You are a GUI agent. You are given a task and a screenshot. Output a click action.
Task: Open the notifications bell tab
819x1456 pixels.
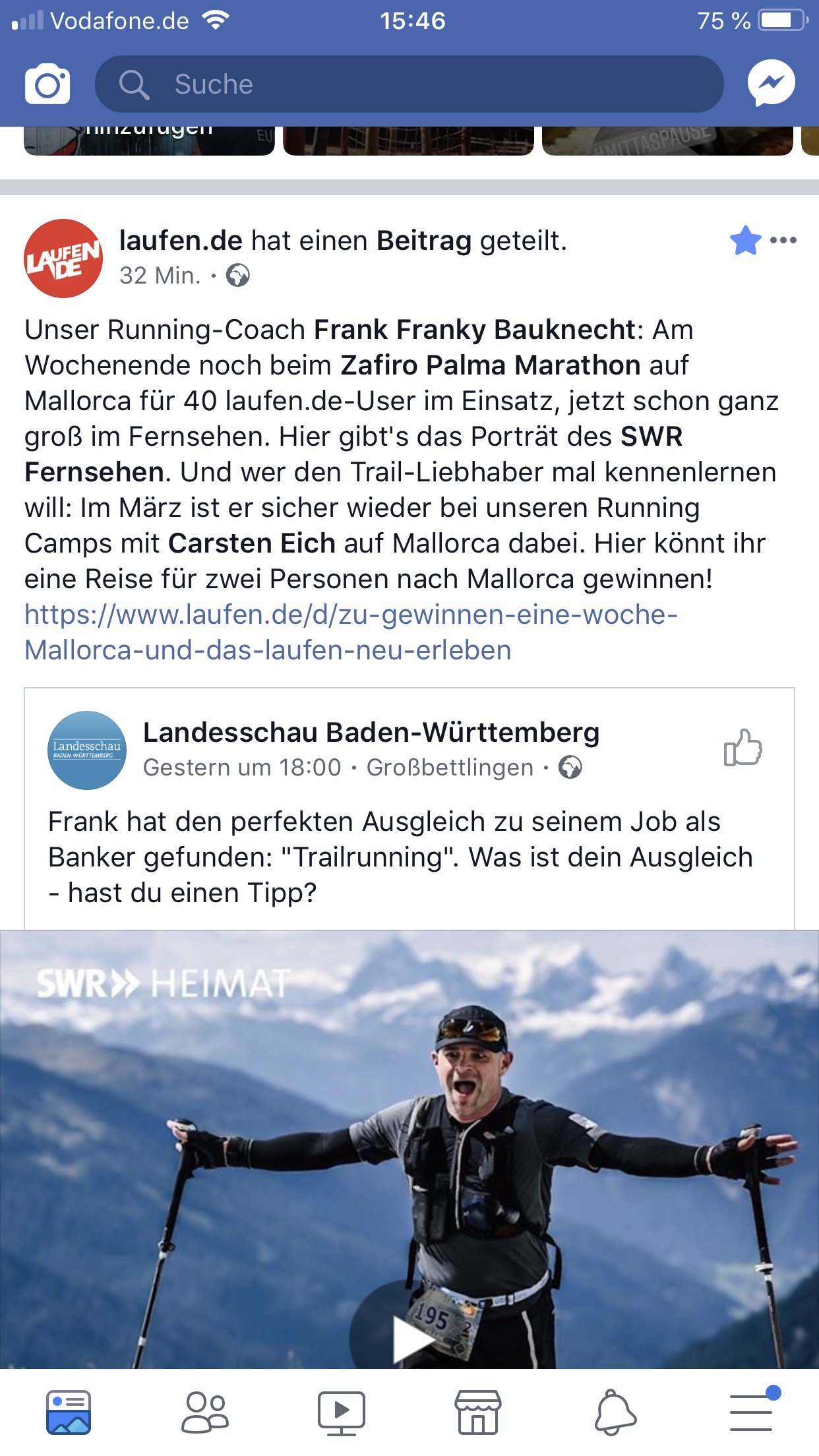click(615, 1412)
